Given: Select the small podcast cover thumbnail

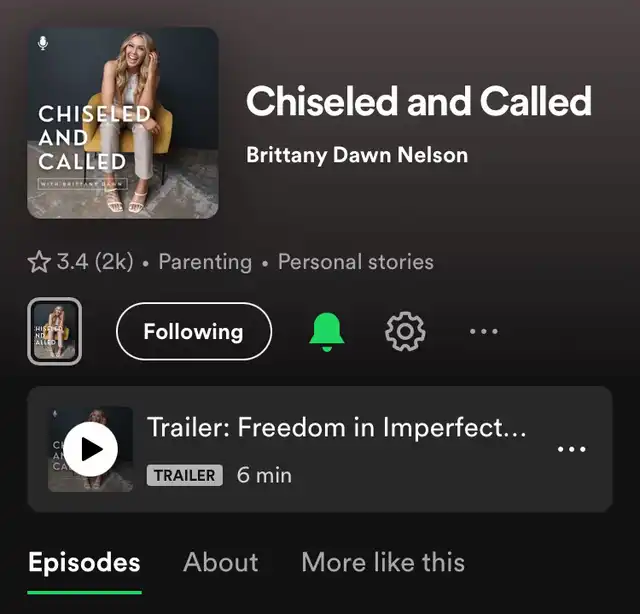Looking at the screenshot, I should click(x=54, y=331).
